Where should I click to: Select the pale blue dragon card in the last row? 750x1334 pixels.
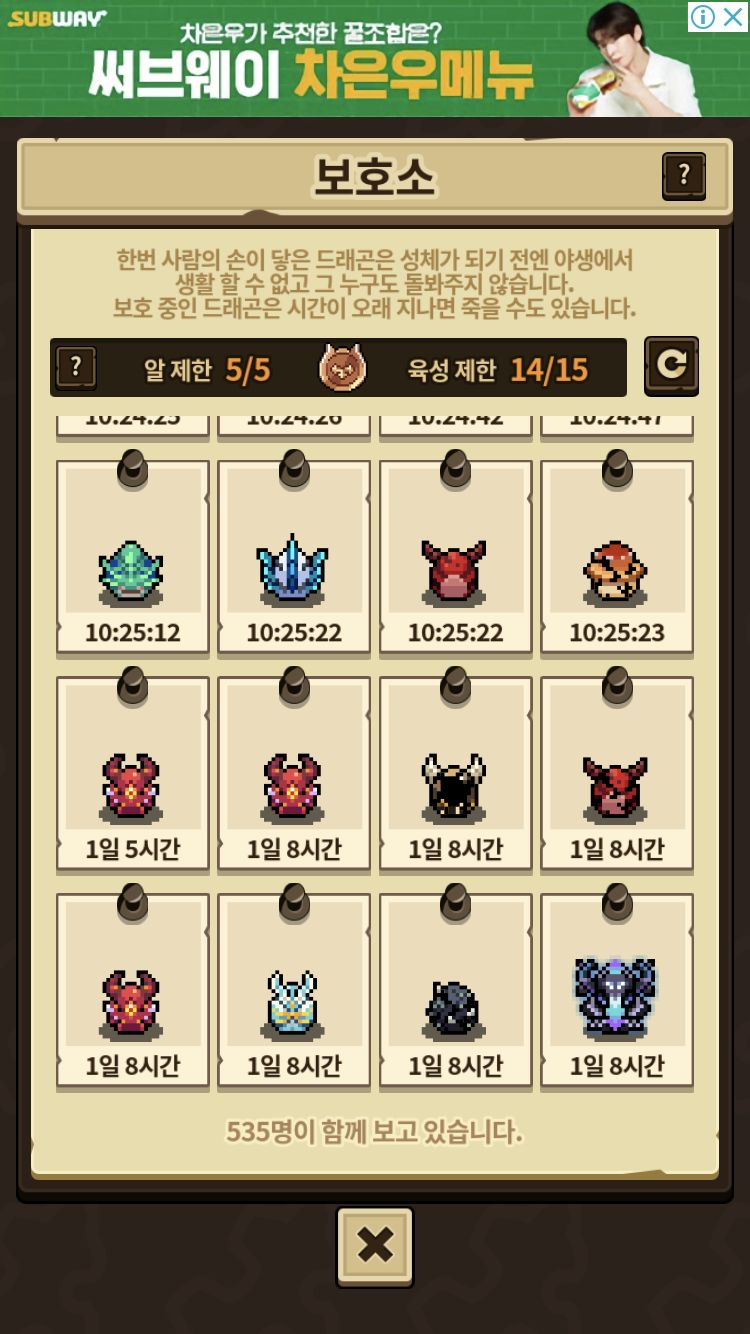(x=294, y=990)
